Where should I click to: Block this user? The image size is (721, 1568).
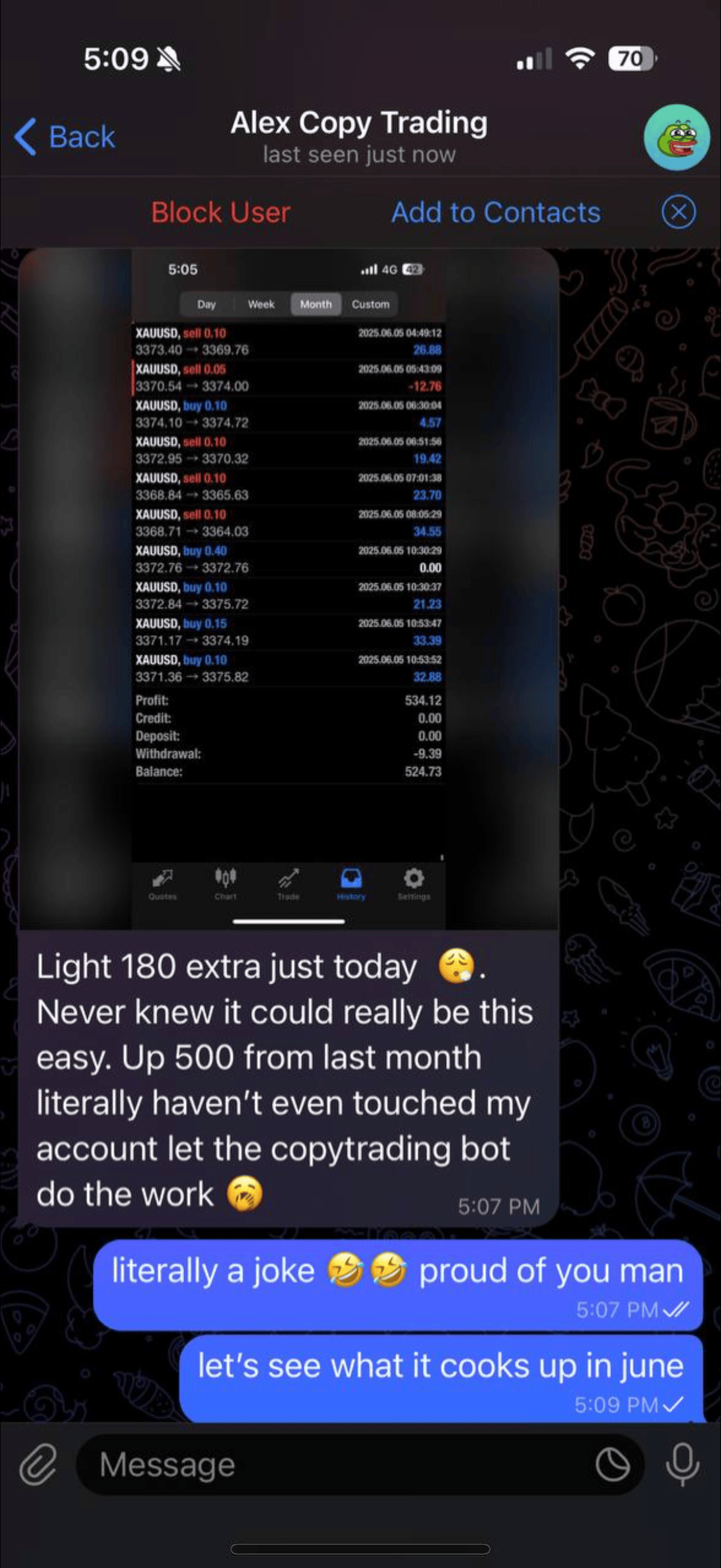(220, 212)
